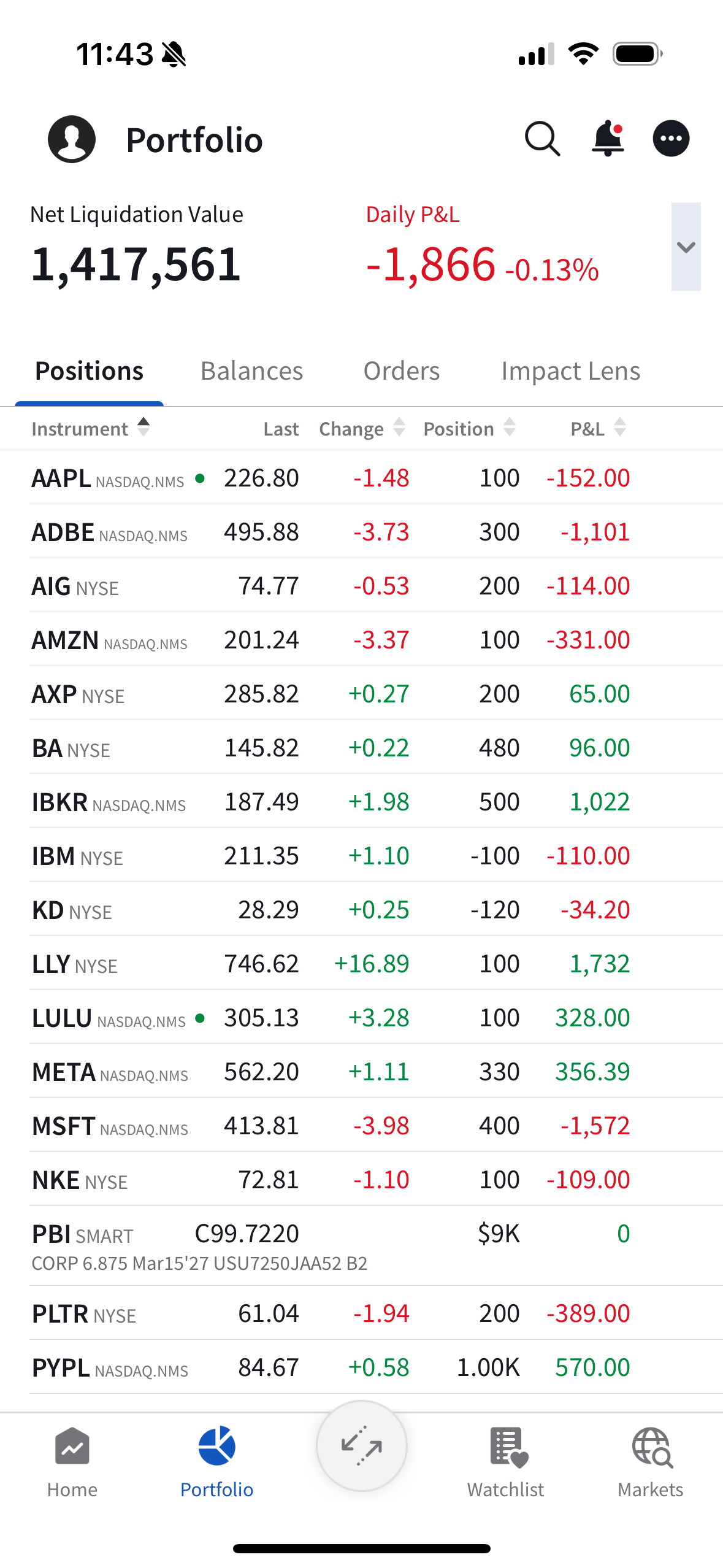This screenshot has height=1568, width=723.
Task: Toggle sorting on the Change column
Action: pyautogui.click(x=399, y=428)
